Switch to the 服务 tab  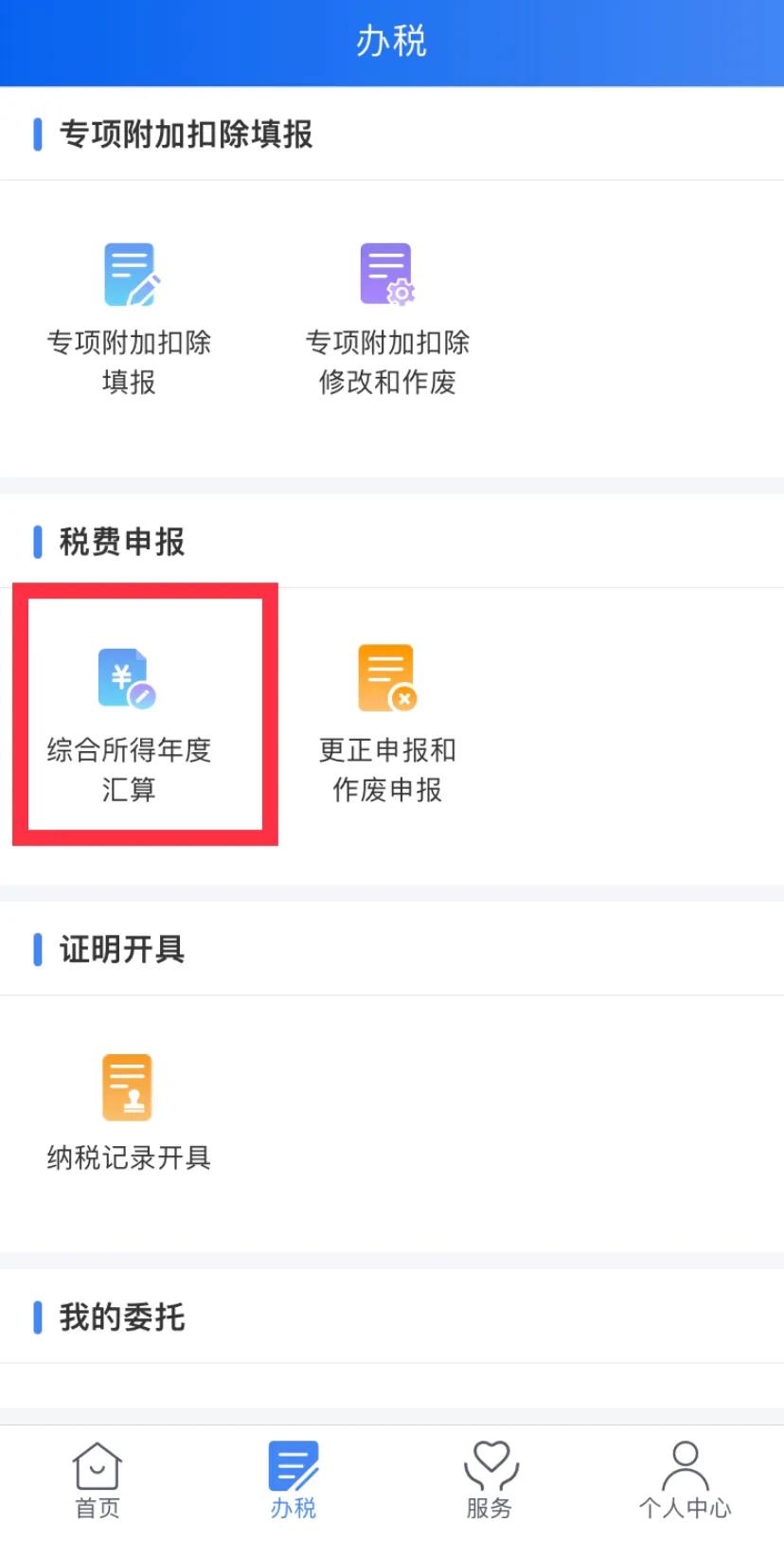coord(490,1480)
